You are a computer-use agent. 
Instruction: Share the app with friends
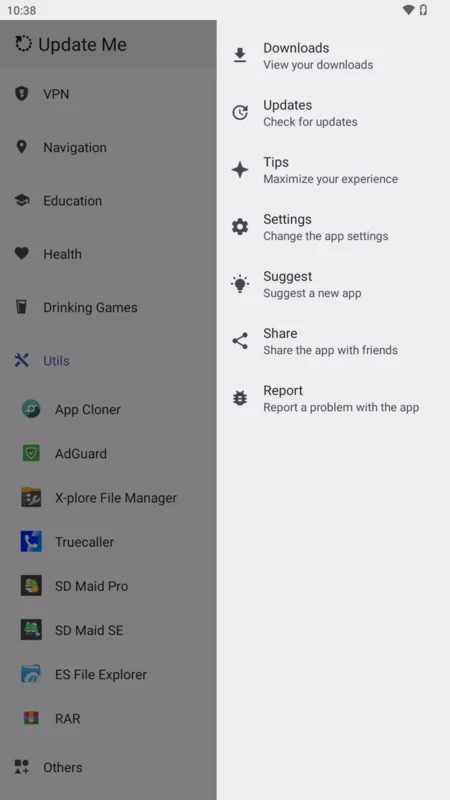coord(333,341)
